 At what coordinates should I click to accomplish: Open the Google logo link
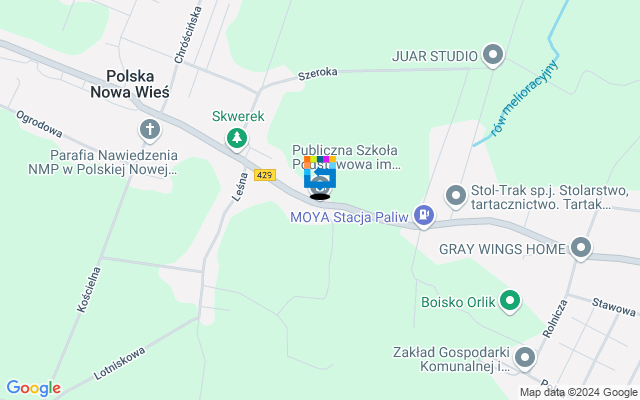coord(33,388)
